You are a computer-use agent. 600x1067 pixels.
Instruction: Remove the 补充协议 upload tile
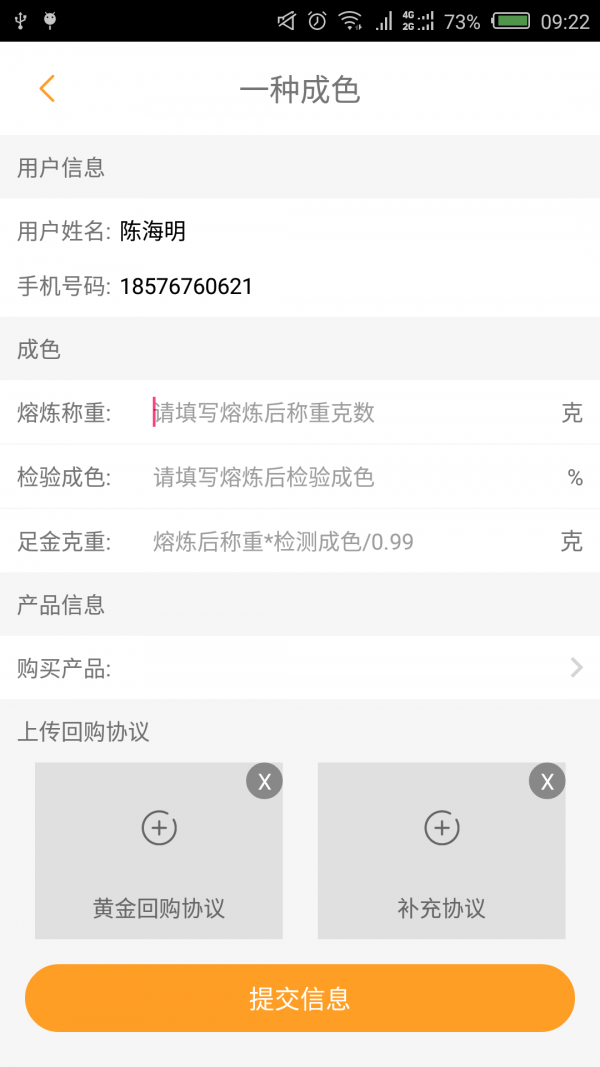(547, 781)
